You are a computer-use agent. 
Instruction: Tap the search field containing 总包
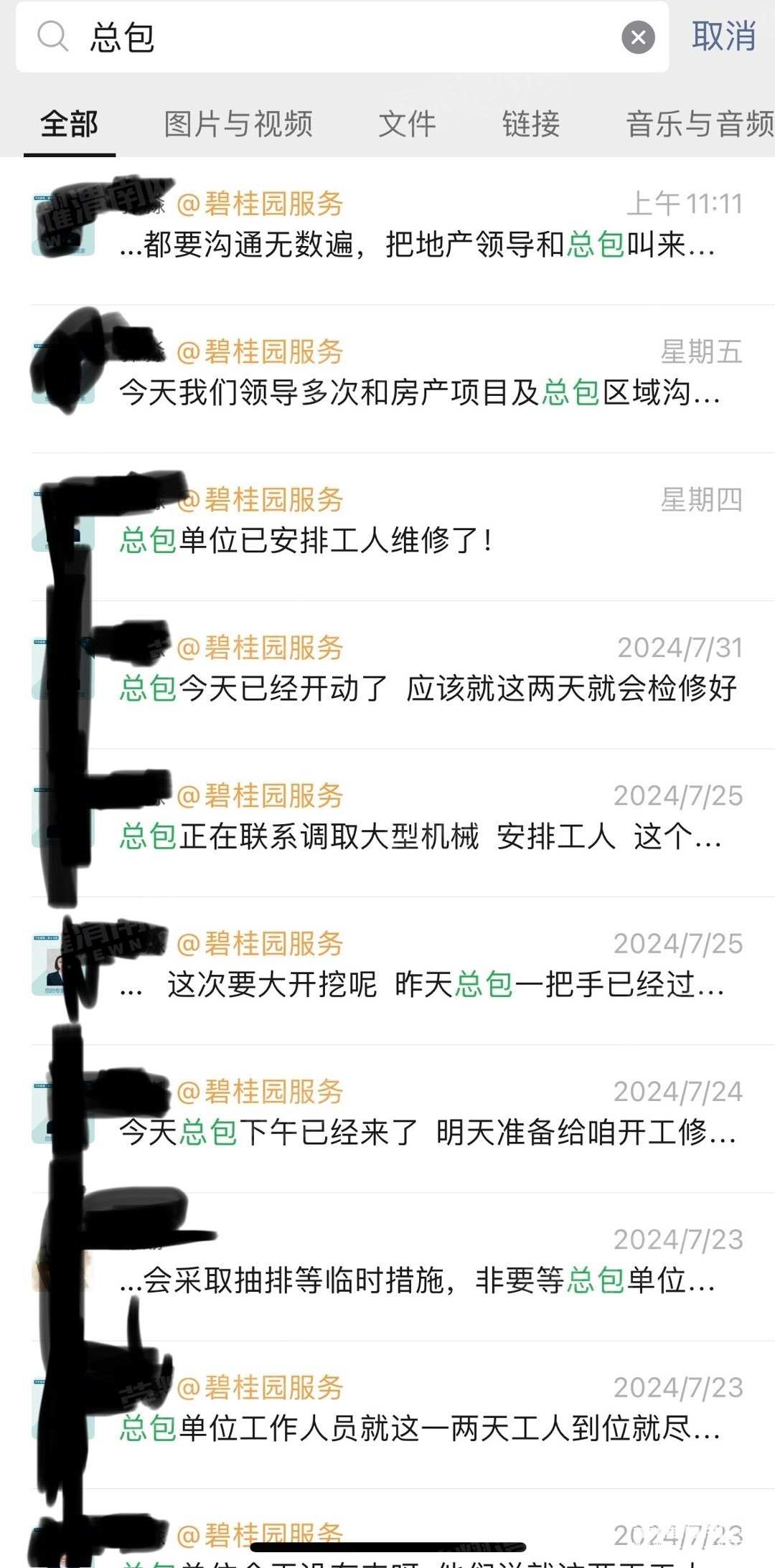344,37
